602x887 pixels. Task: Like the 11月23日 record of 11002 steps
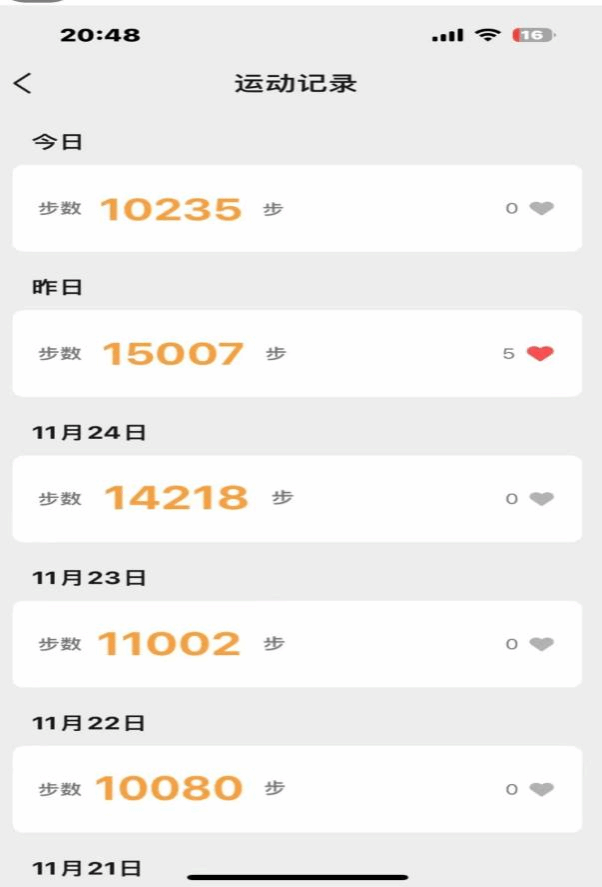click(x=541, y=644)
